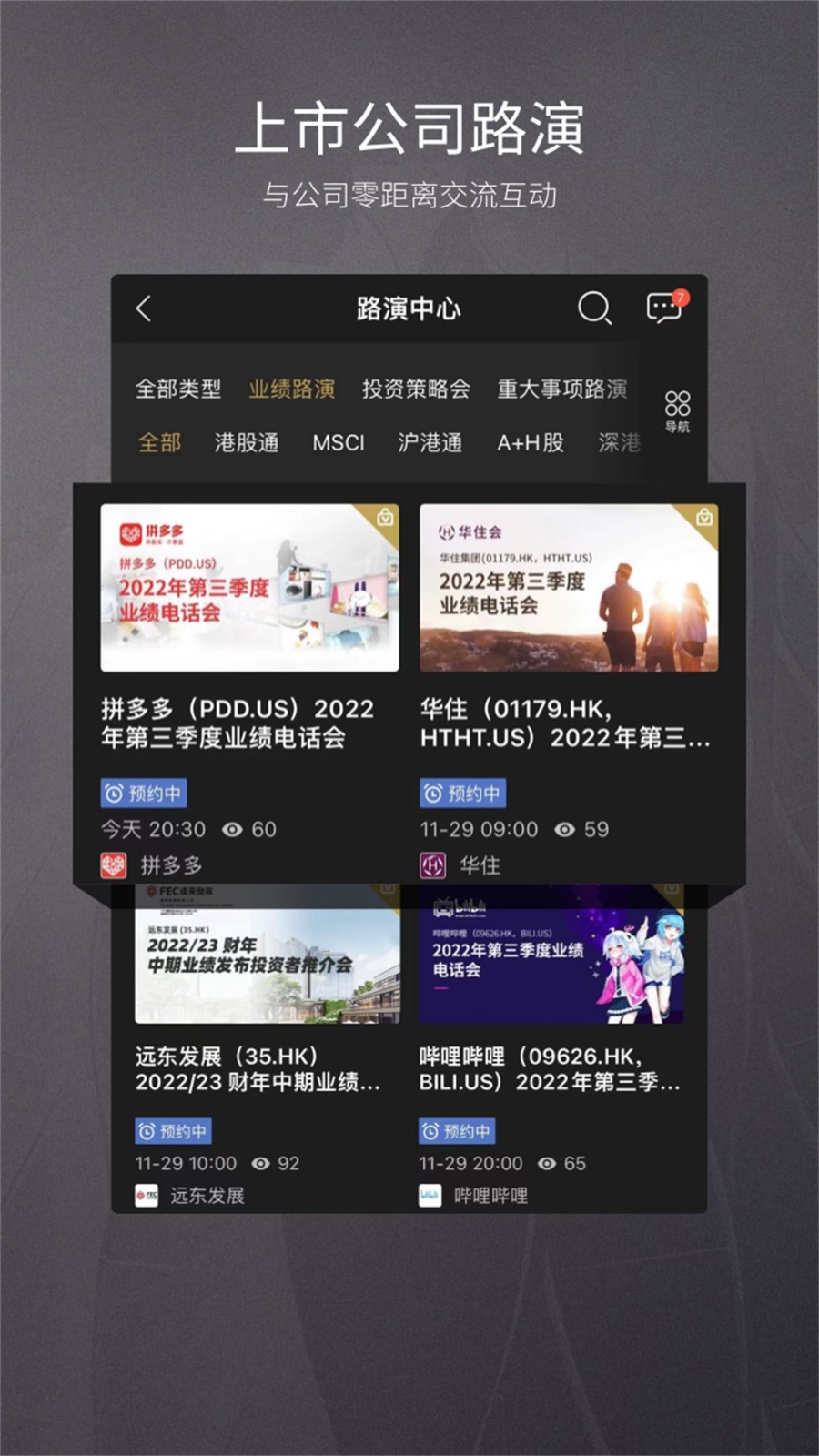
Task: Switch filter to 港股通
Action: pos(246,444)
